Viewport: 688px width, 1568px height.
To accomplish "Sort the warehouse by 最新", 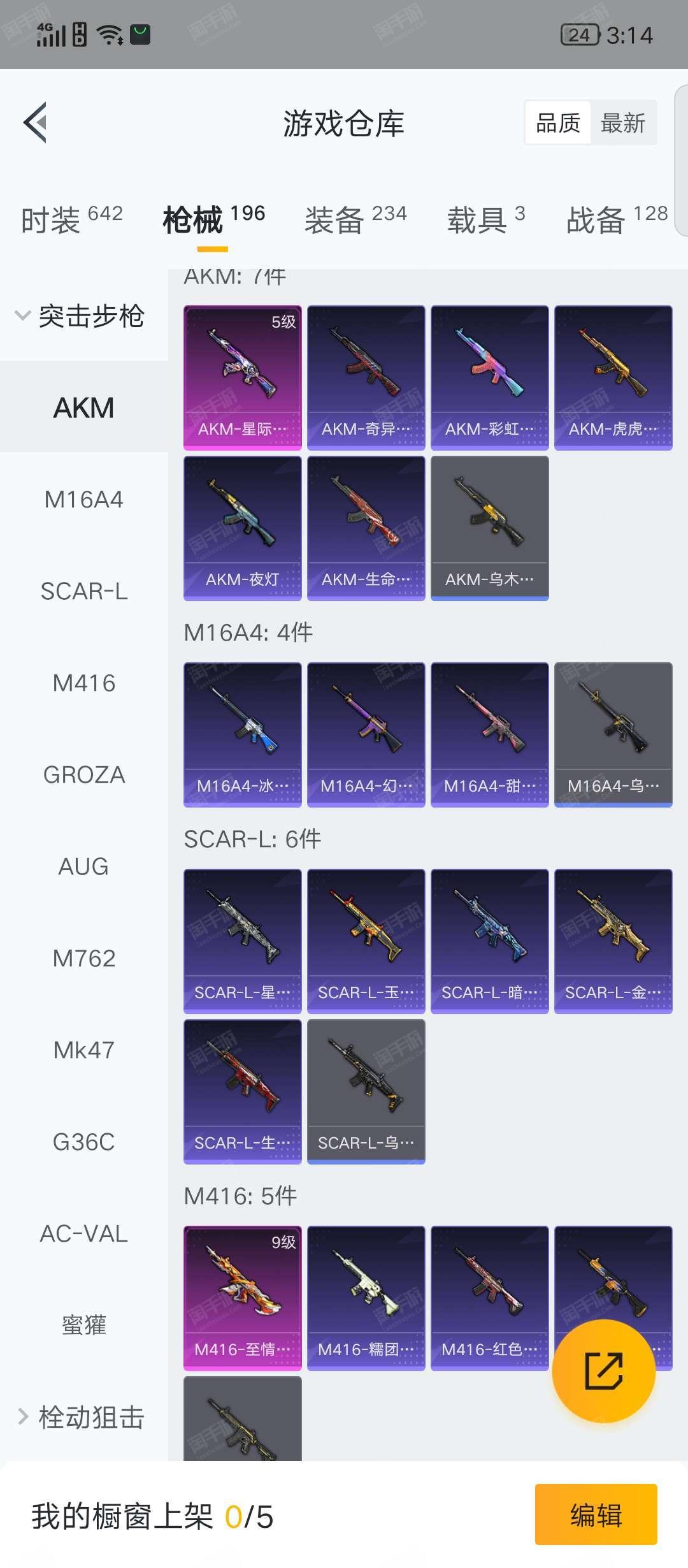I will 622,123.
